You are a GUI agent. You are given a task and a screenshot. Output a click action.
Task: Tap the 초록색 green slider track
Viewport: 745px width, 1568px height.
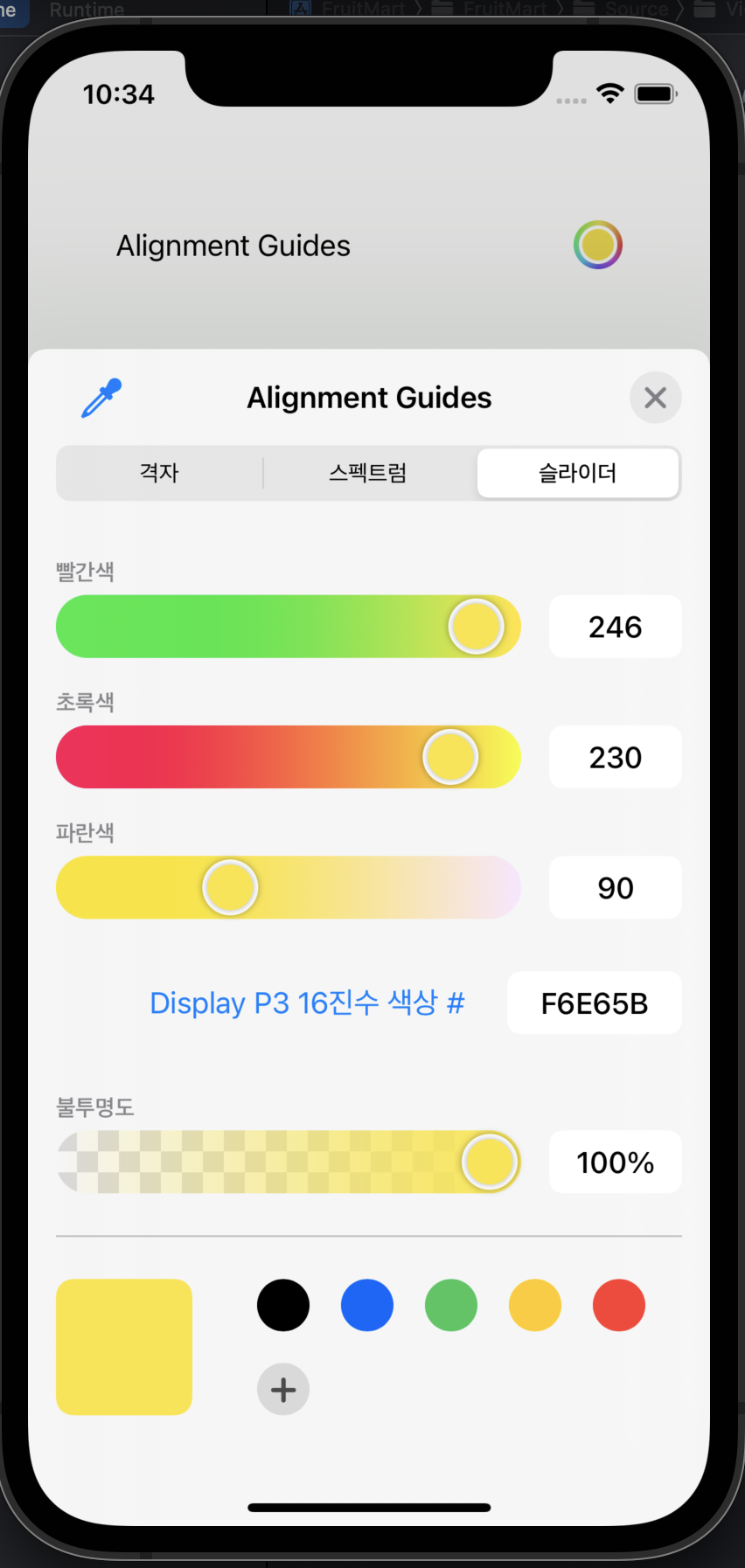point(289,757)
